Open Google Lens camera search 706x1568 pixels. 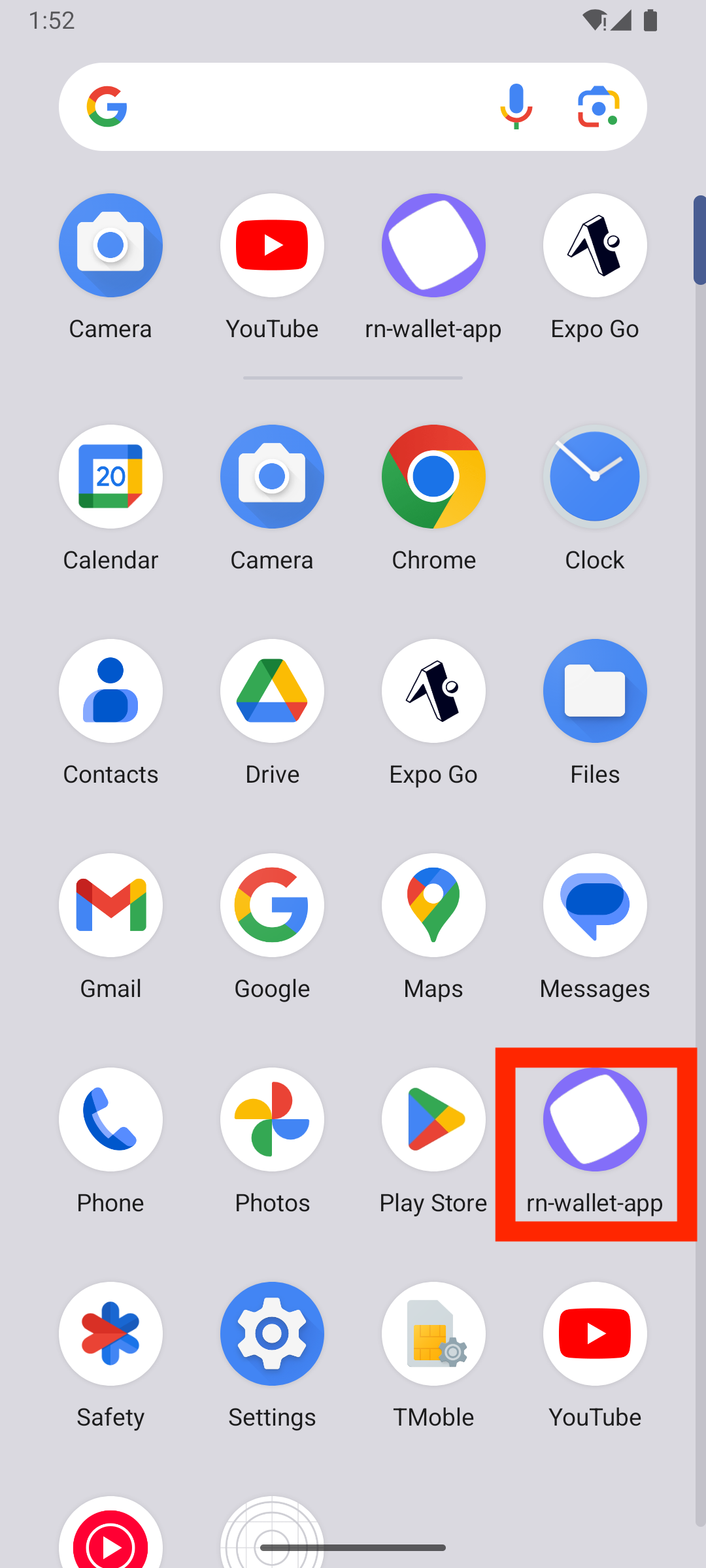coord(598,106)
